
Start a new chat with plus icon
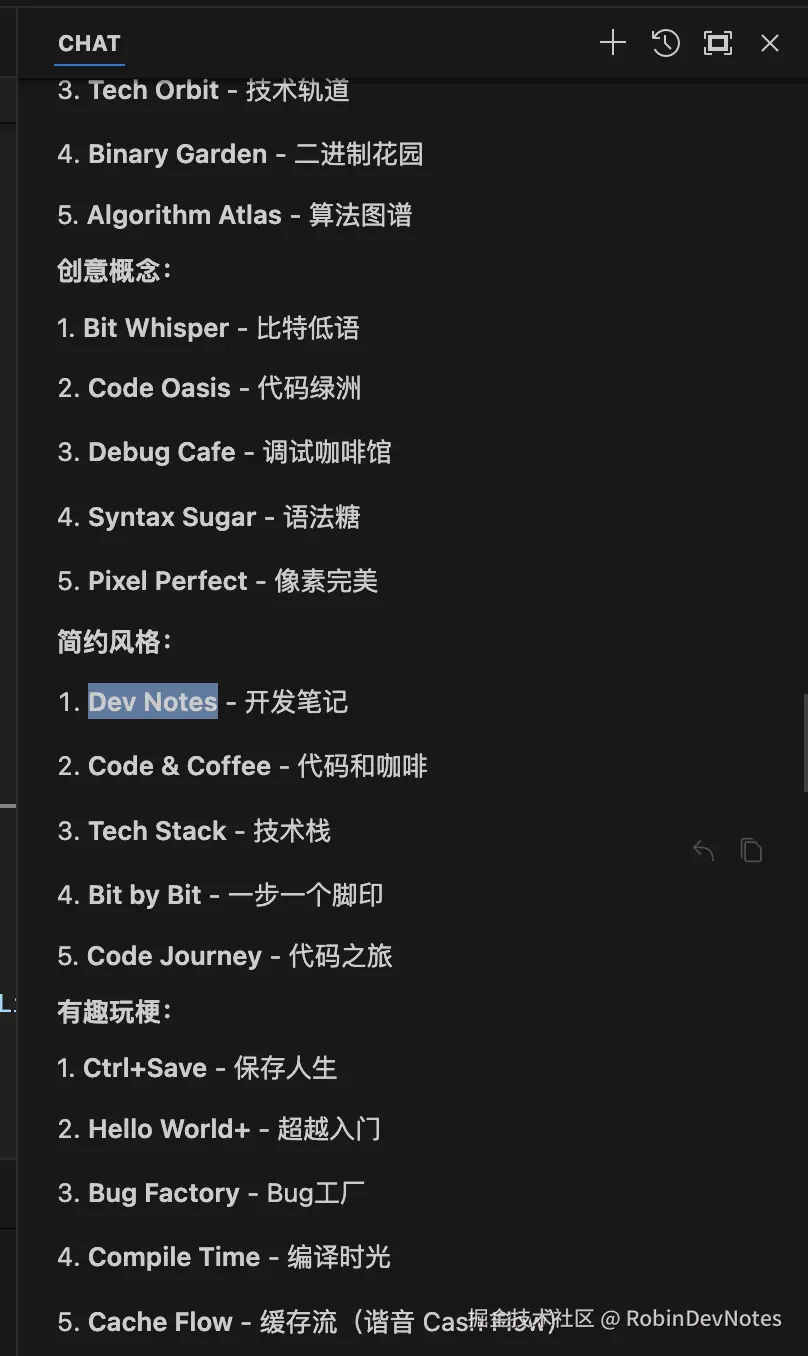tap(612, 43)
